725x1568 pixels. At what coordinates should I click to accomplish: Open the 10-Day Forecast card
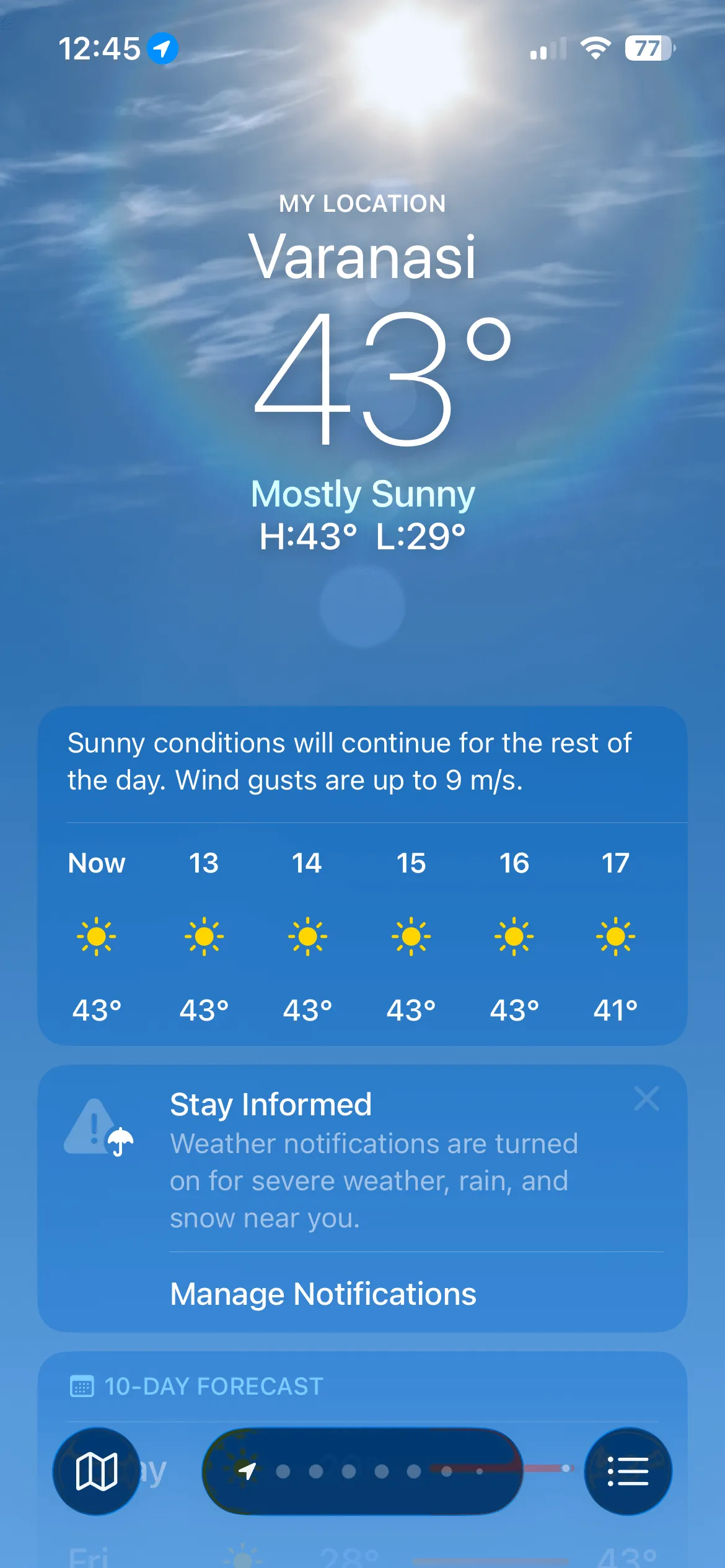click(x=362, y=1460)
